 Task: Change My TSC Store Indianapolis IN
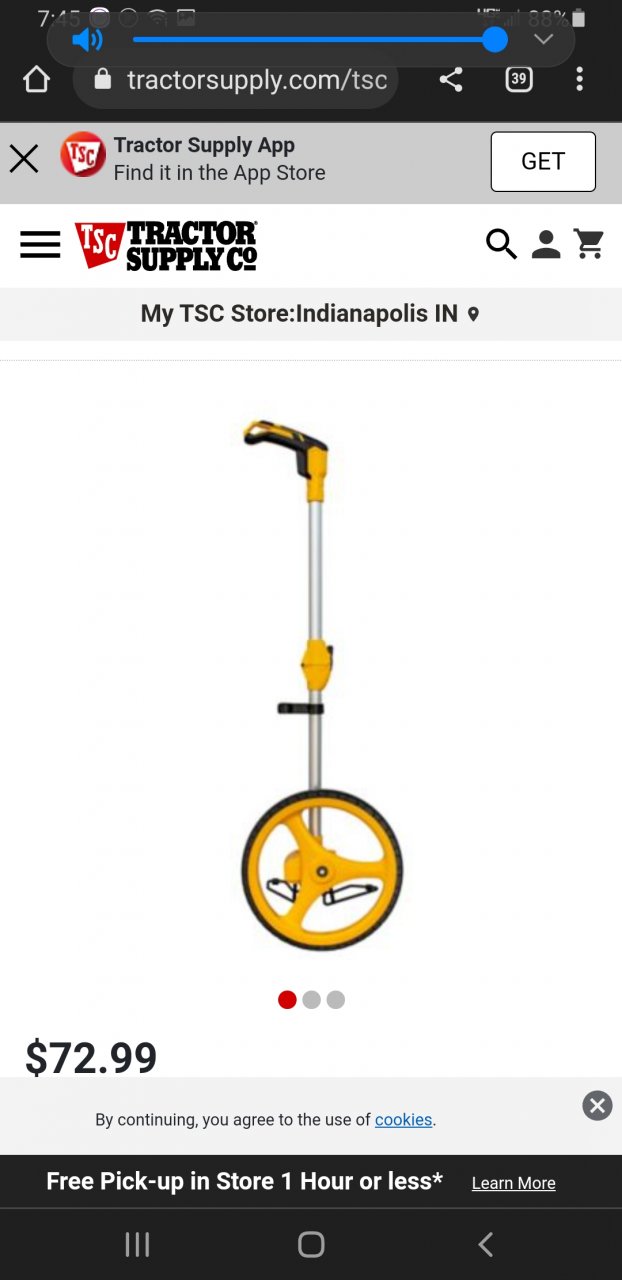310,314
